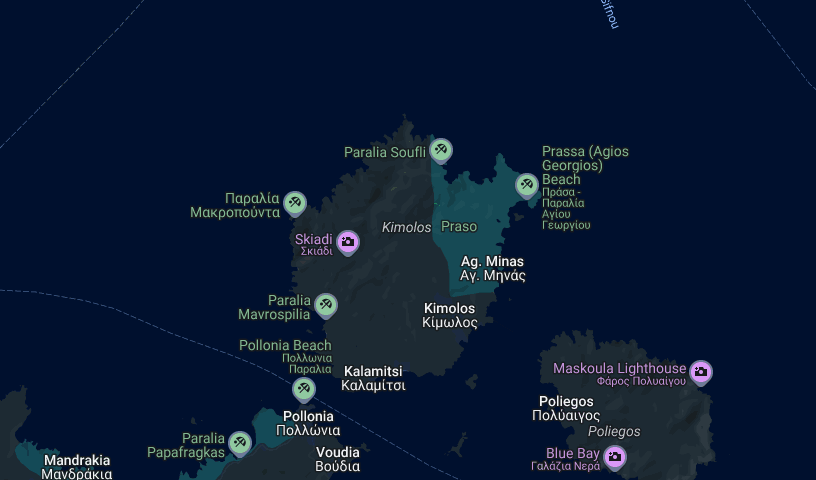Image resolution: width=816 pixels, height=480 pixels.
Task: Select the Prassa (Agios Georgios) Beach pin
Action: [x=526, y=185]
